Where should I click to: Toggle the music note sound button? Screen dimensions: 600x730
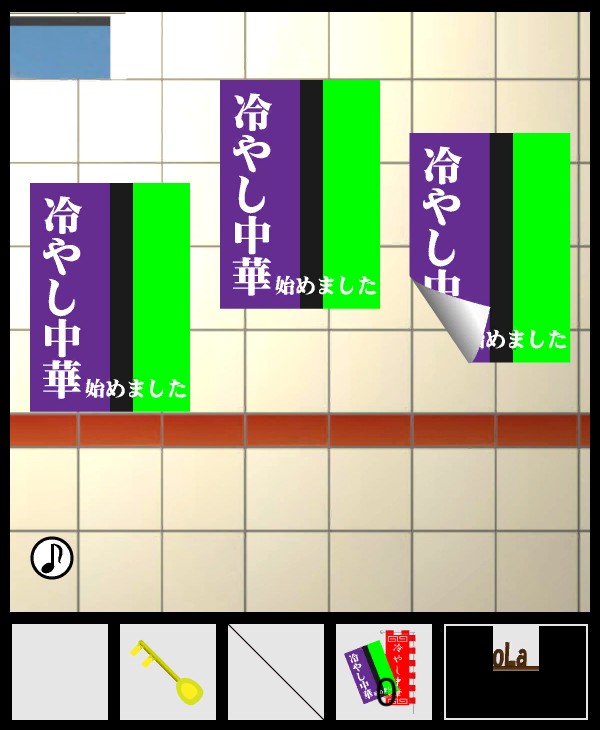coord(52,558)
